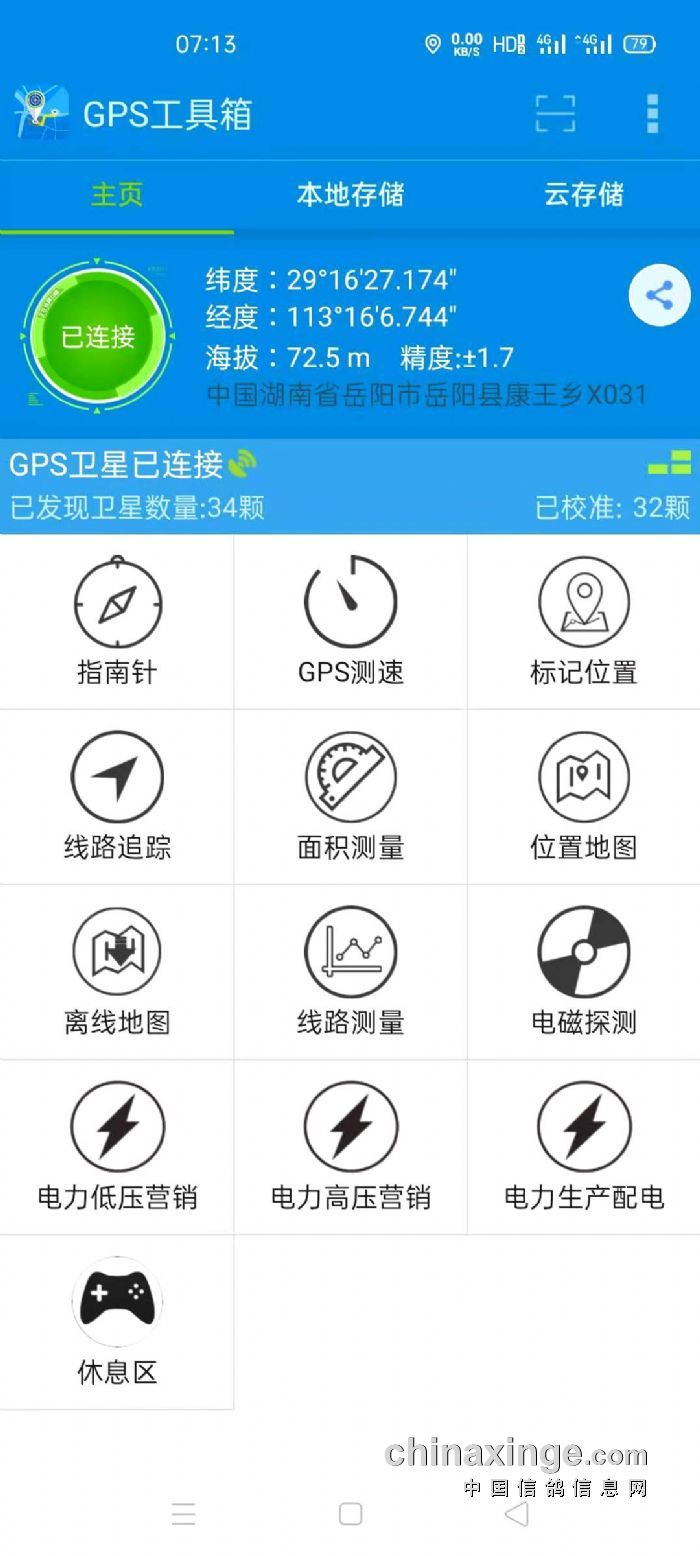Start 线路追踪 route tracking
The width and height of the screenshot is (700, 1556).
tap(117, 797)
